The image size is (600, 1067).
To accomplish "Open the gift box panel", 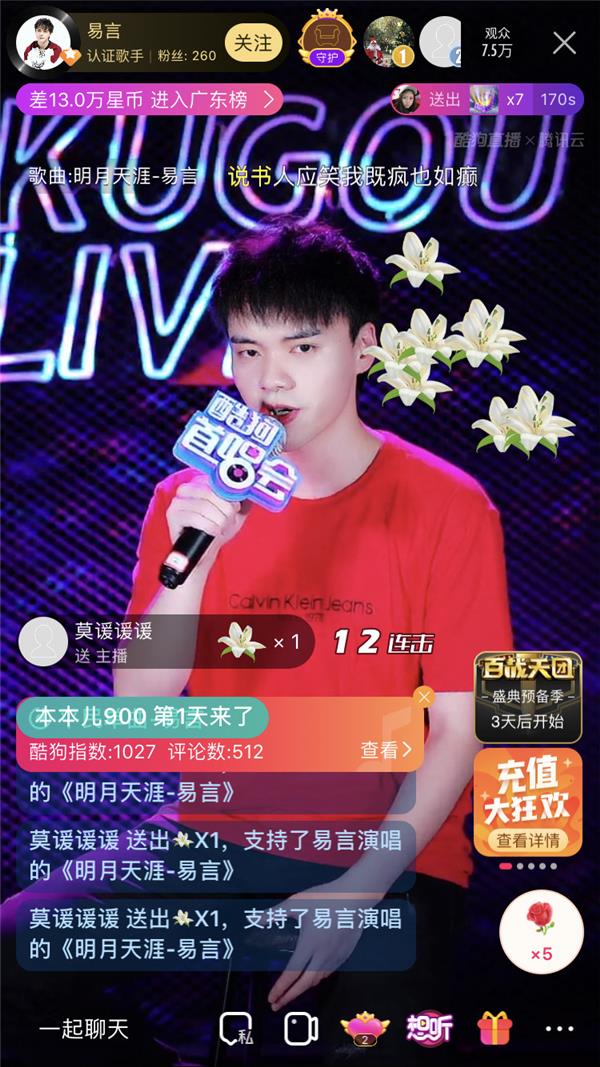I will (x=494, y=1028).
